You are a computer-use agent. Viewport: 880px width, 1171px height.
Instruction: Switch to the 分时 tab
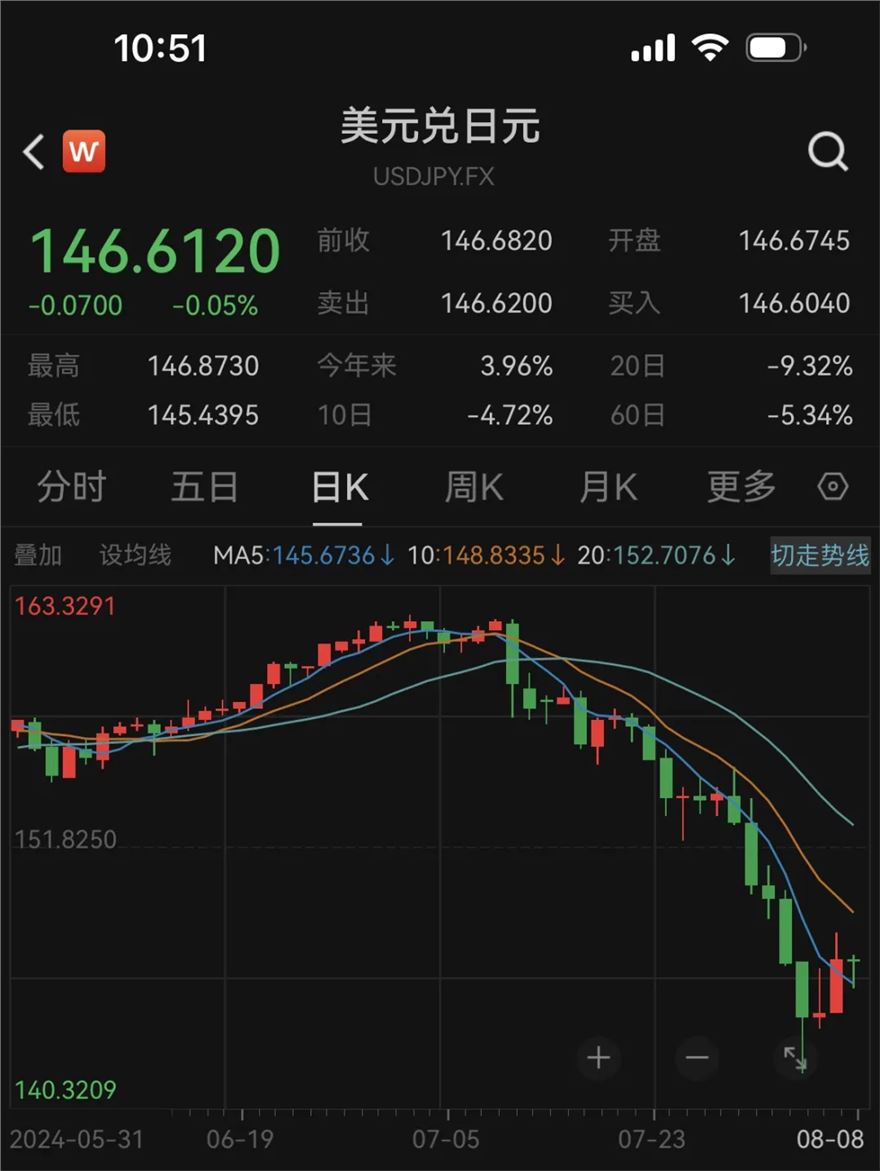coord(71,487)
